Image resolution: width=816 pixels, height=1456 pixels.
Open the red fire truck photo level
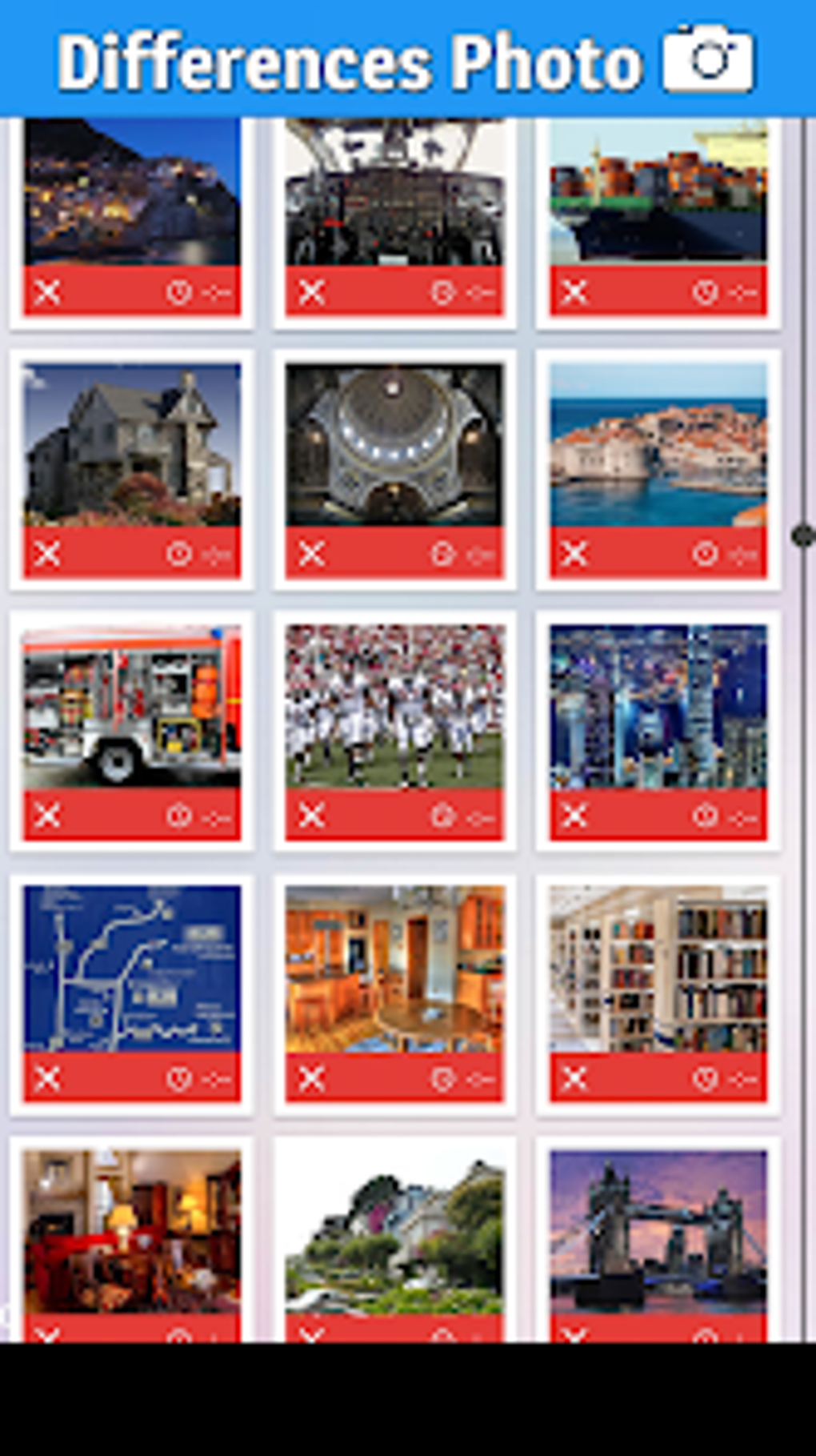[132, 707]
